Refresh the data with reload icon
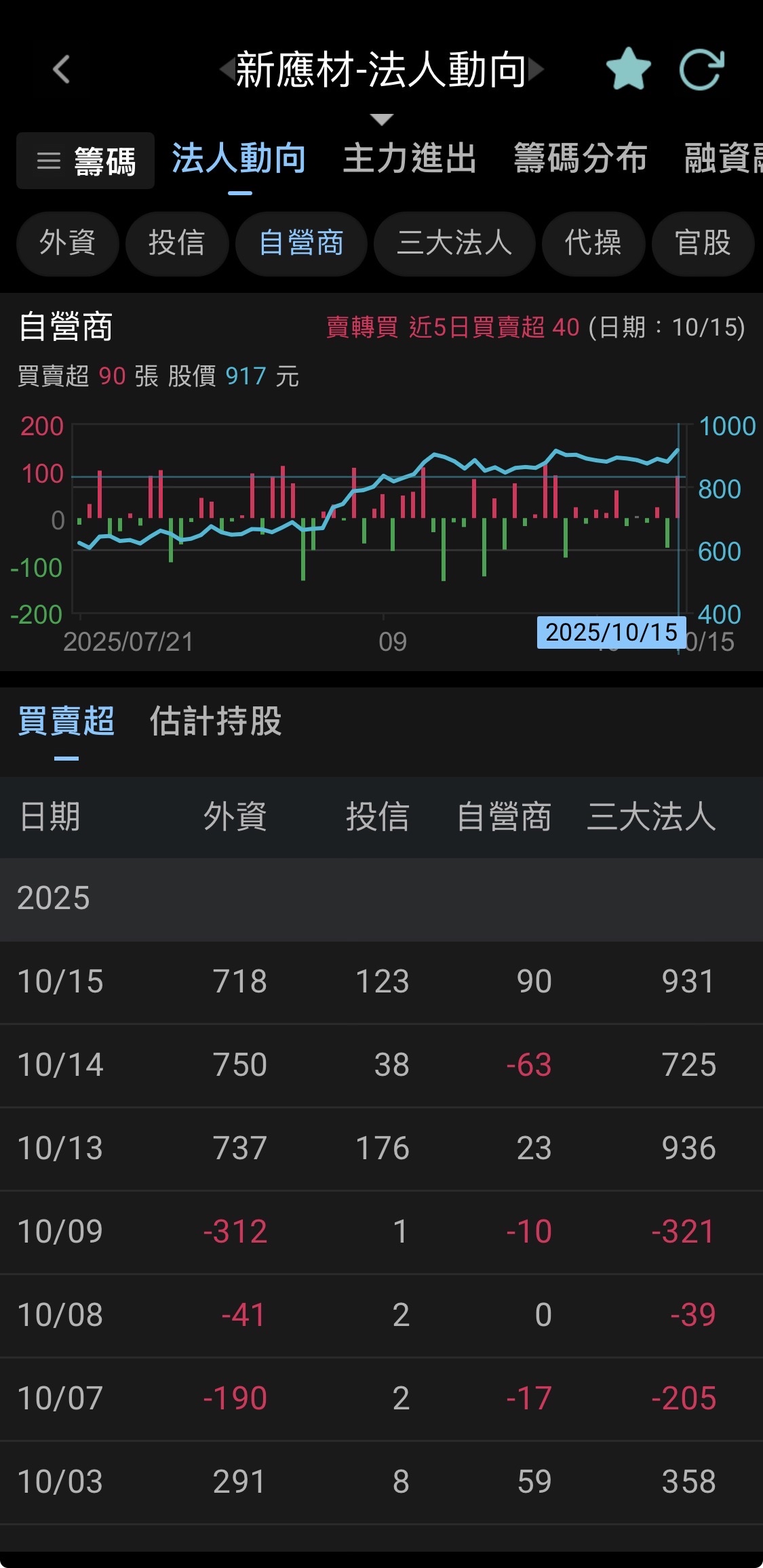 (x=702, y=69)
